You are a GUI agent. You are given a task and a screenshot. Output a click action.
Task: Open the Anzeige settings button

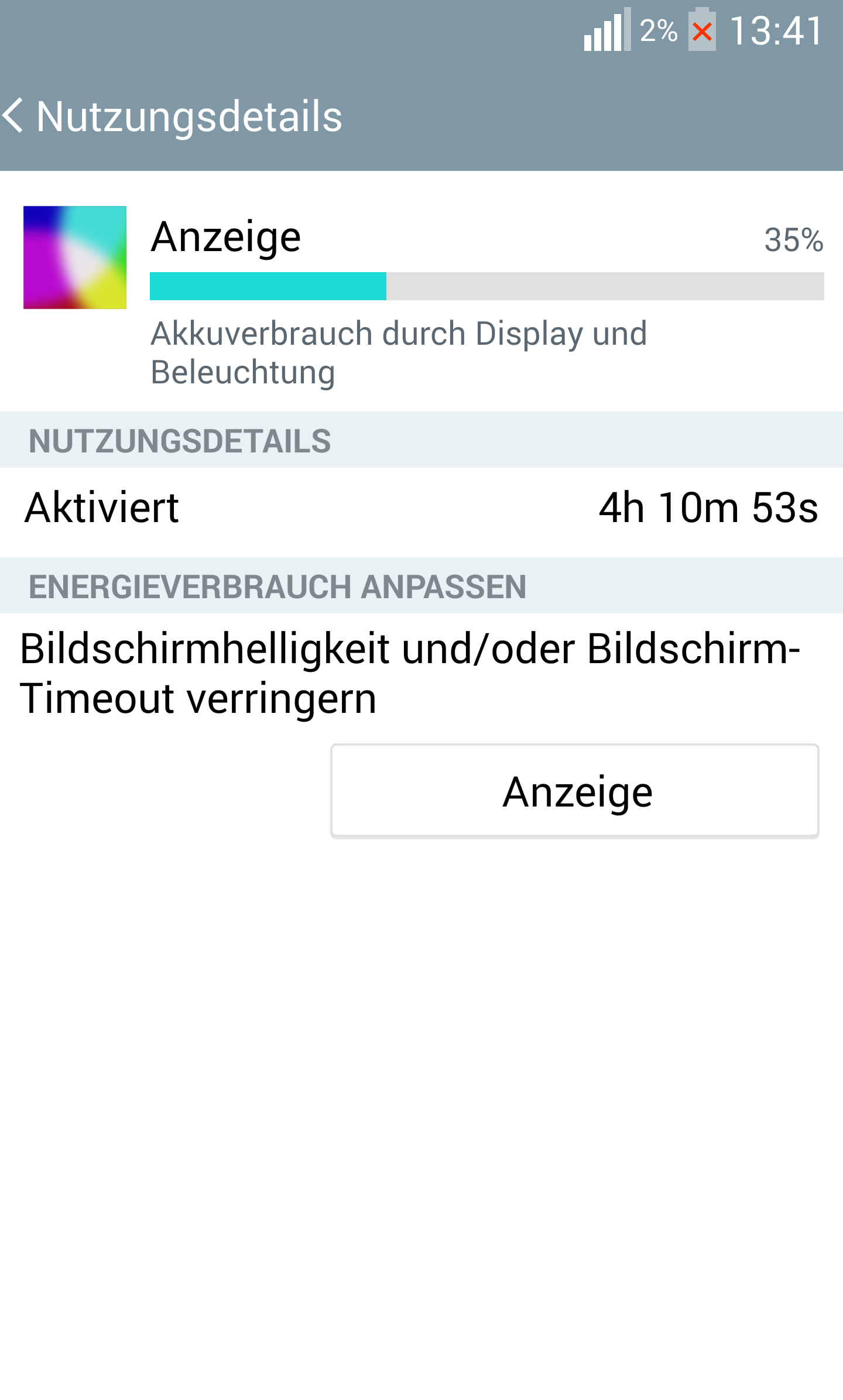click(574, 791)
